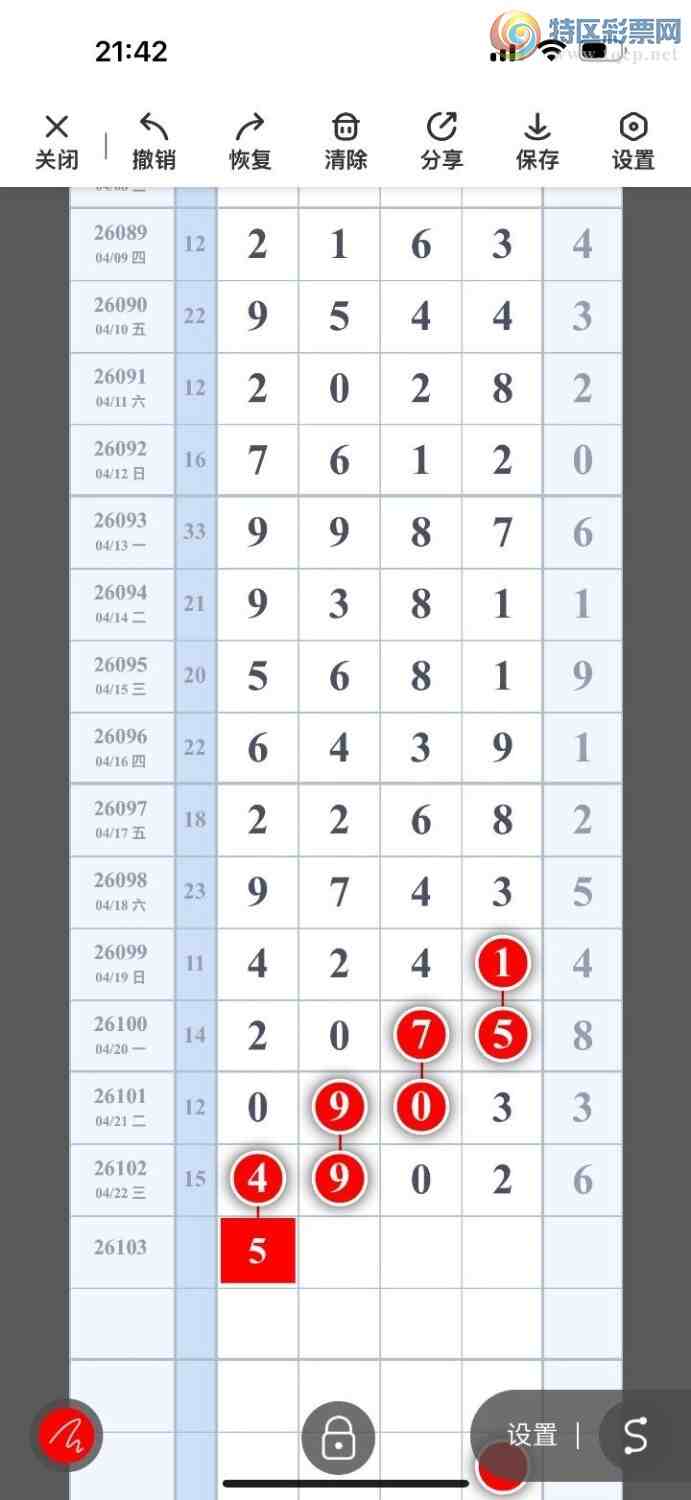Clear all marks using 清除
Viewport: 691px width, 1500px height.
coord(346,141)
